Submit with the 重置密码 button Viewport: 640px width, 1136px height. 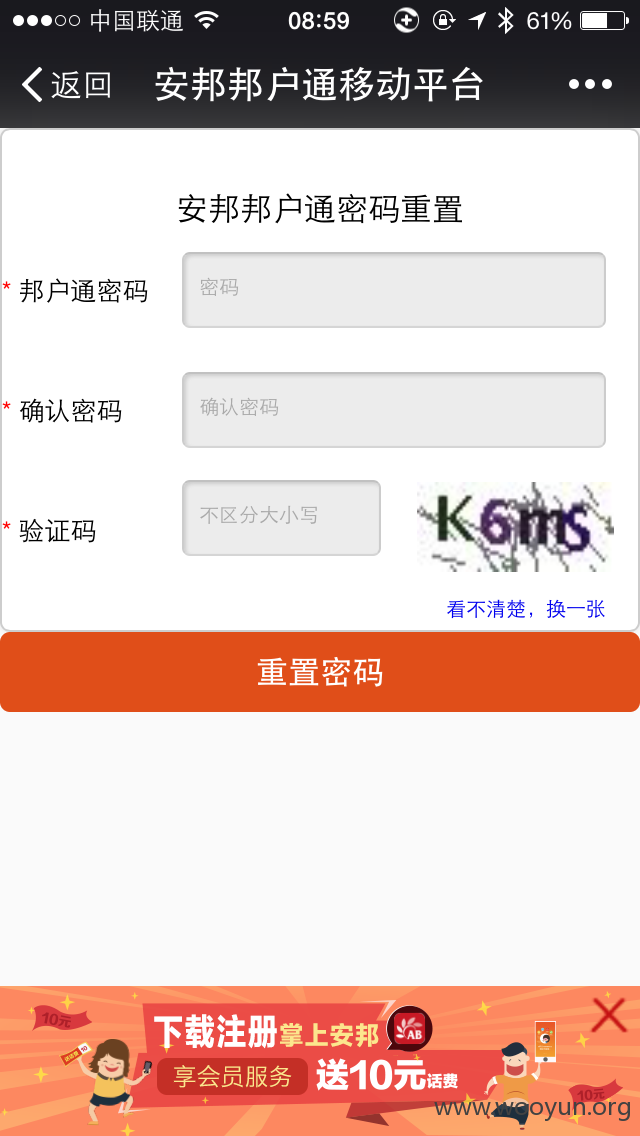click(x=320, y=672)
